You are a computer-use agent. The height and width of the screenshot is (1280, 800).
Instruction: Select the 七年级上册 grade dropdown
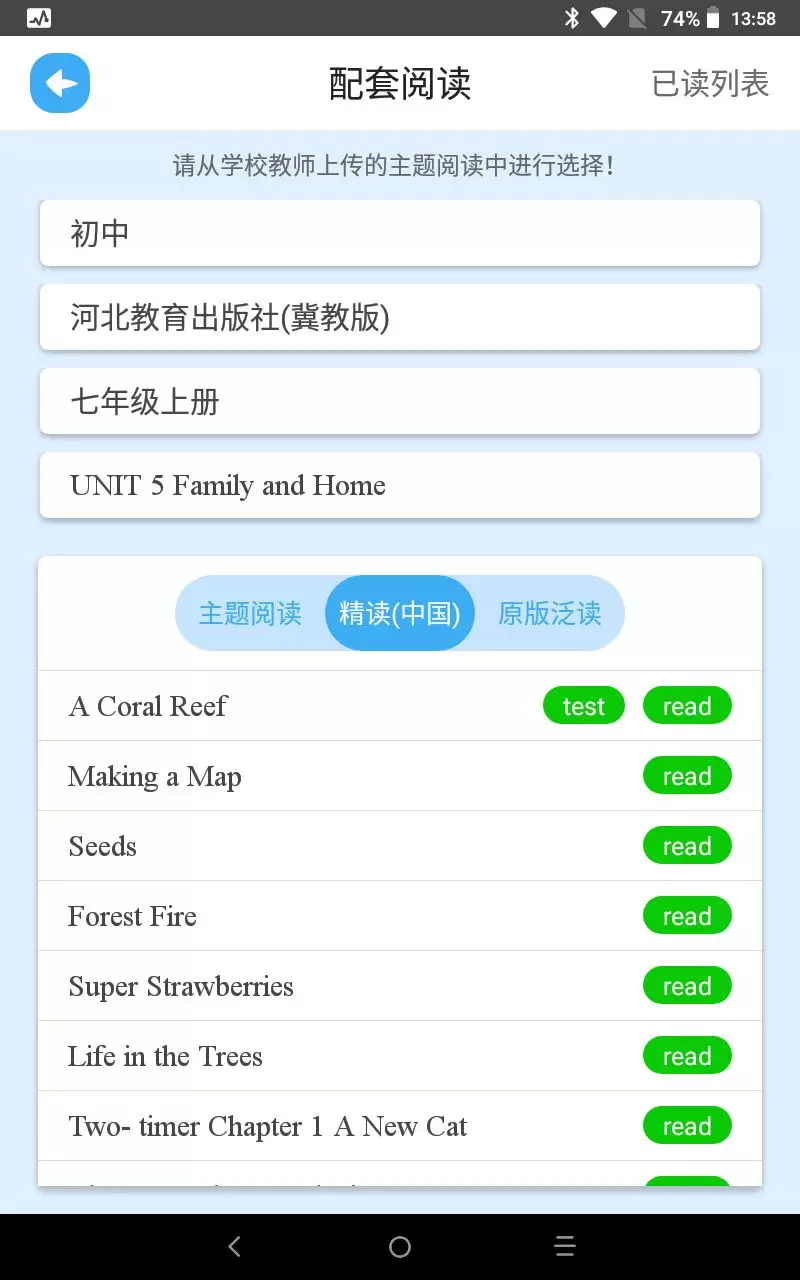coord(400,401)
